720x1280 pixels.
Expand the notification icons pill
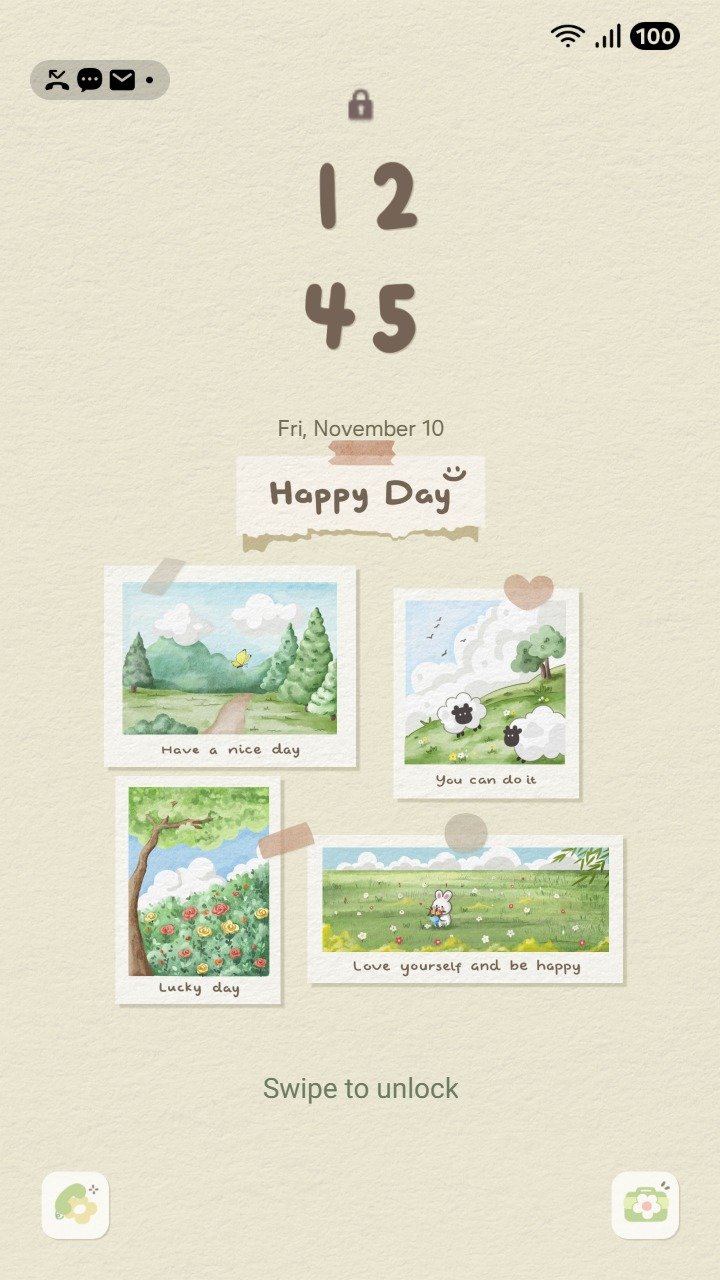[100, 80]
